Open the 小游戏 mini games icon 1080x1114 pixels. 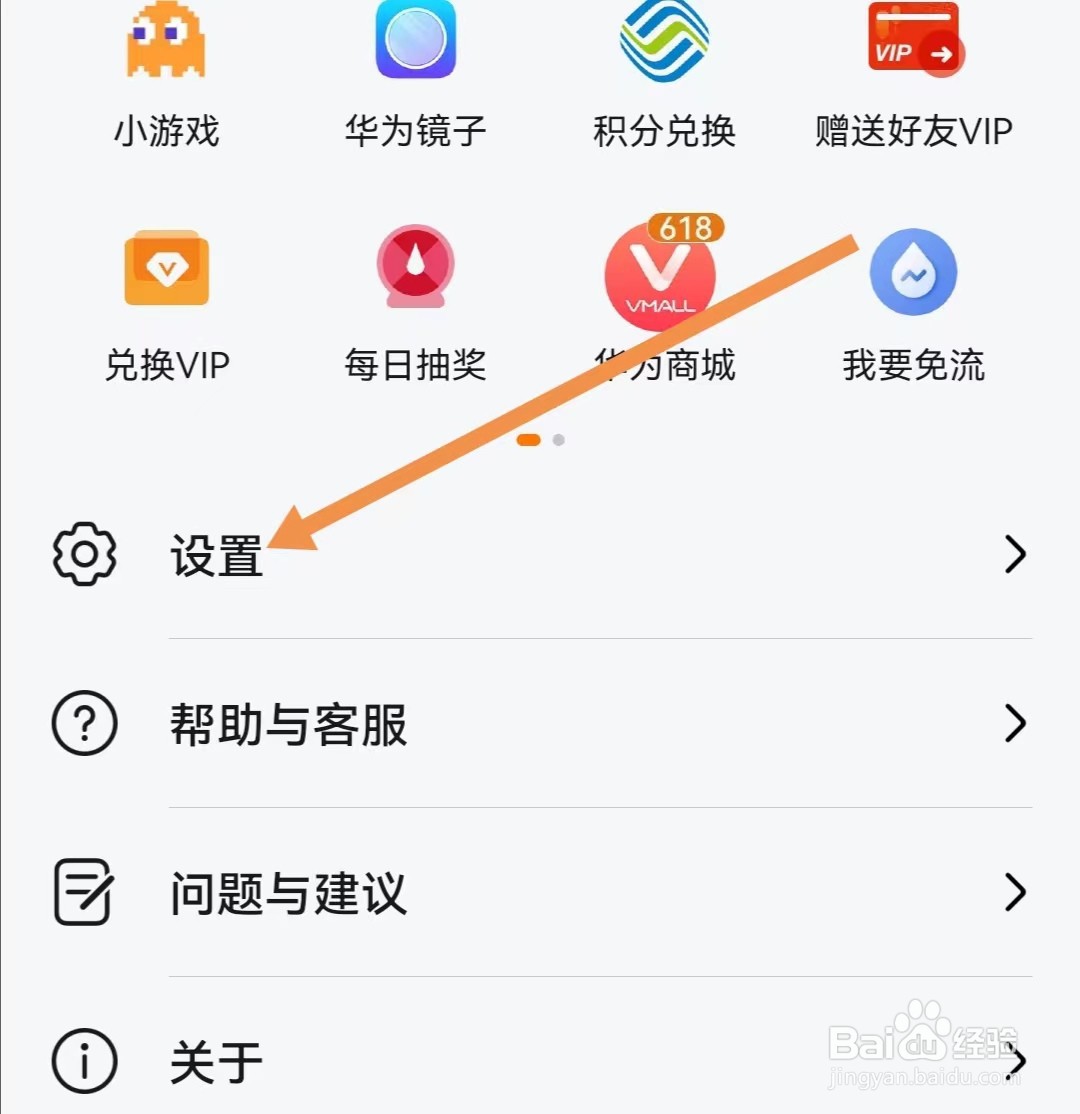click(165, 42)
